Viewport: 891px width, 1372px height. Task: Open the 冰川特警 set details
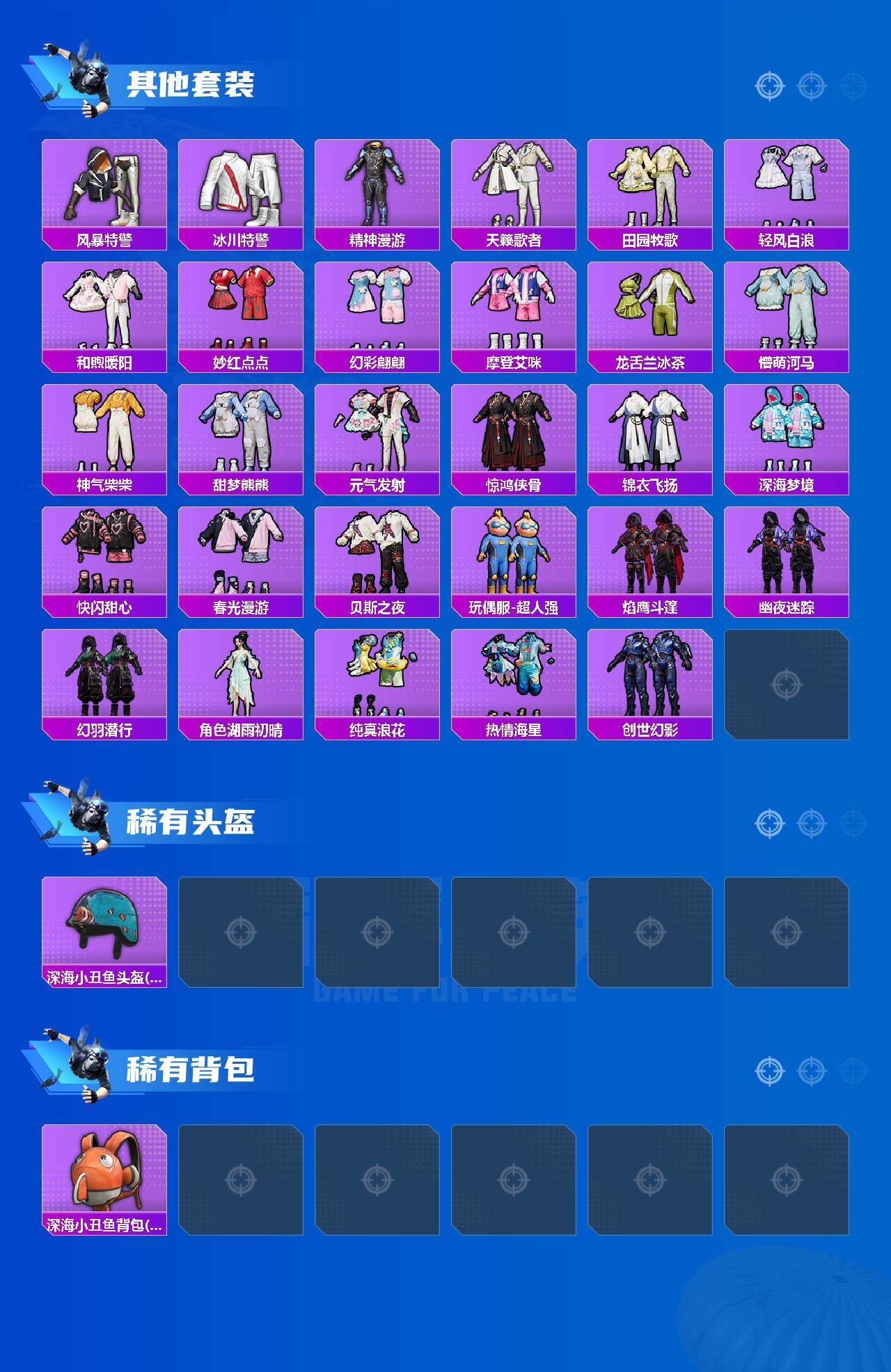coord(240,188)
